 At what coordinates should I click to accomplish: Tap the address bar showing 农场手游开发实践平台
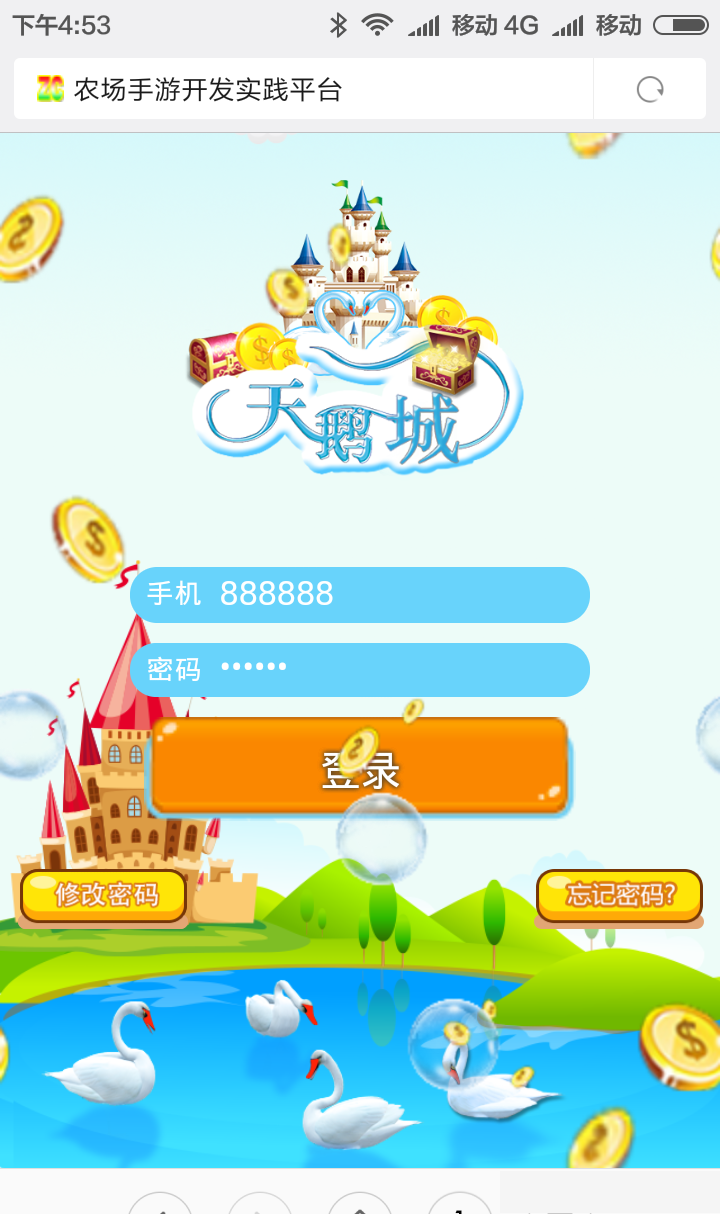(300, 90)
